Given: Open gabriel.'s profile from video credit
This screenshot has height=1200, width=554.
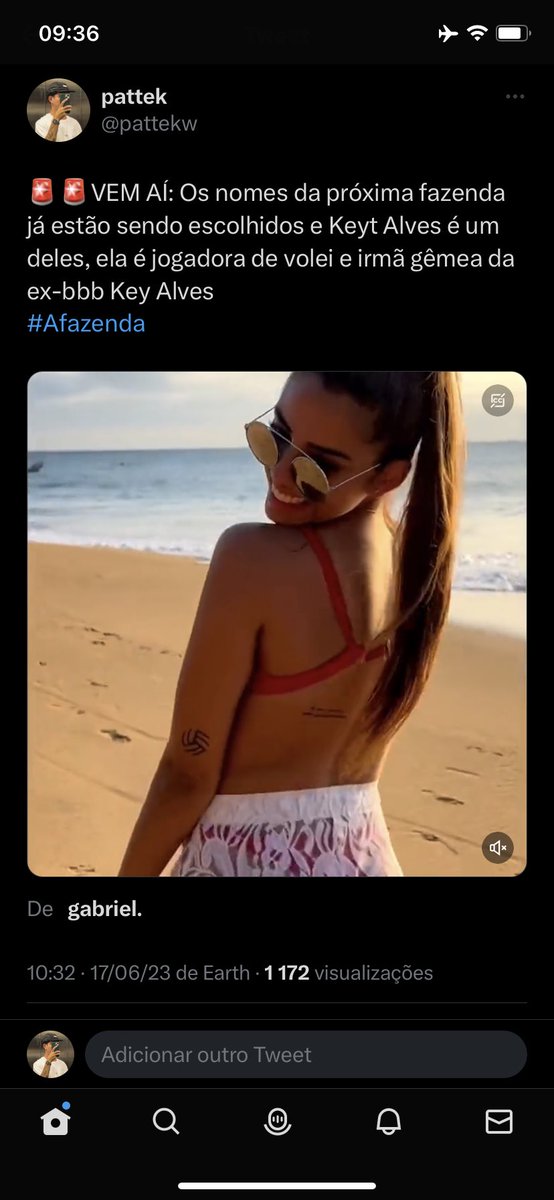Looking at the screenshot, I should [105, 910].
